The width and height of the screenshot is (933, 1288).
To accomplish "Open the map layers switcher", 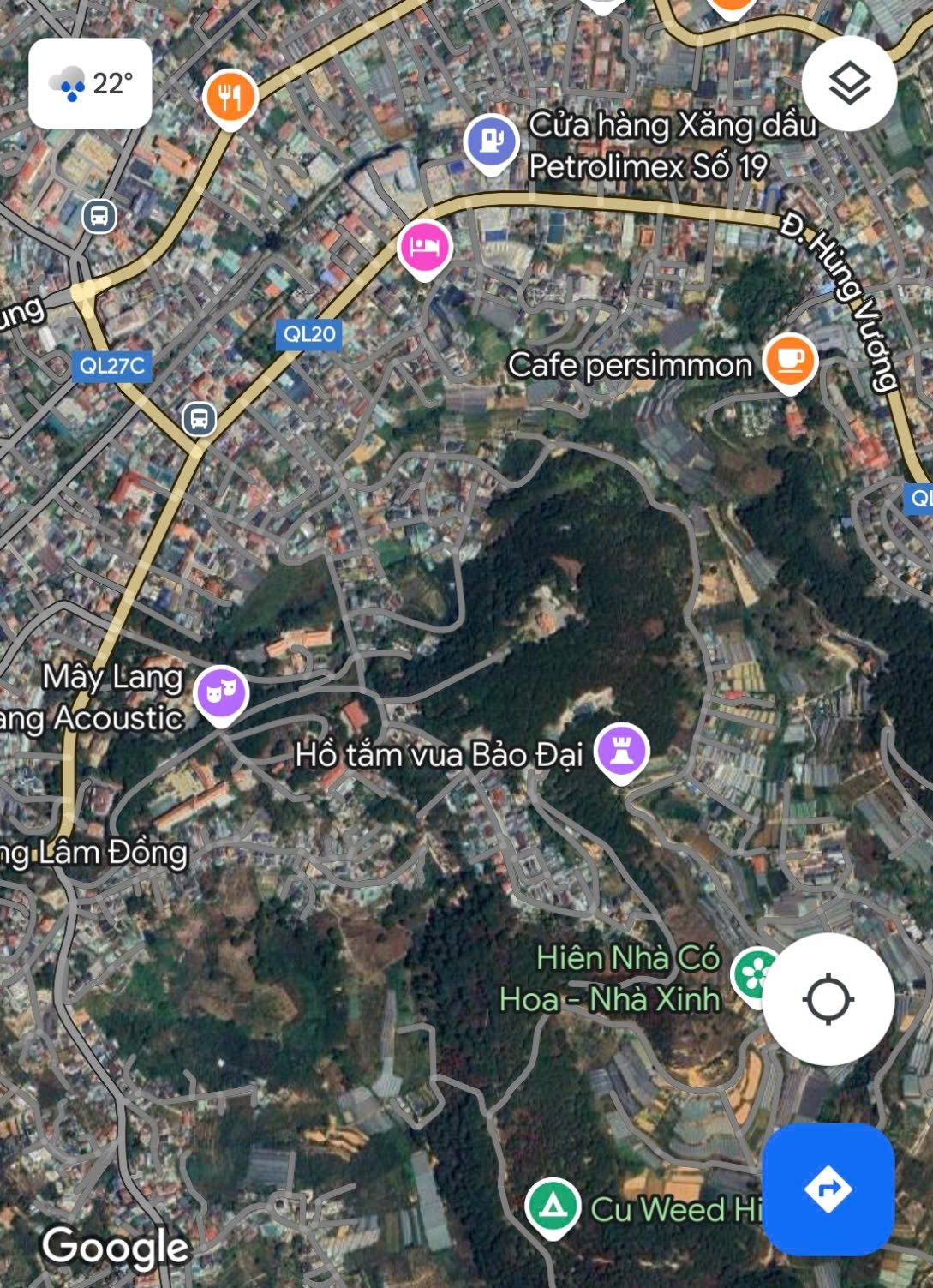I will (849, 82).
